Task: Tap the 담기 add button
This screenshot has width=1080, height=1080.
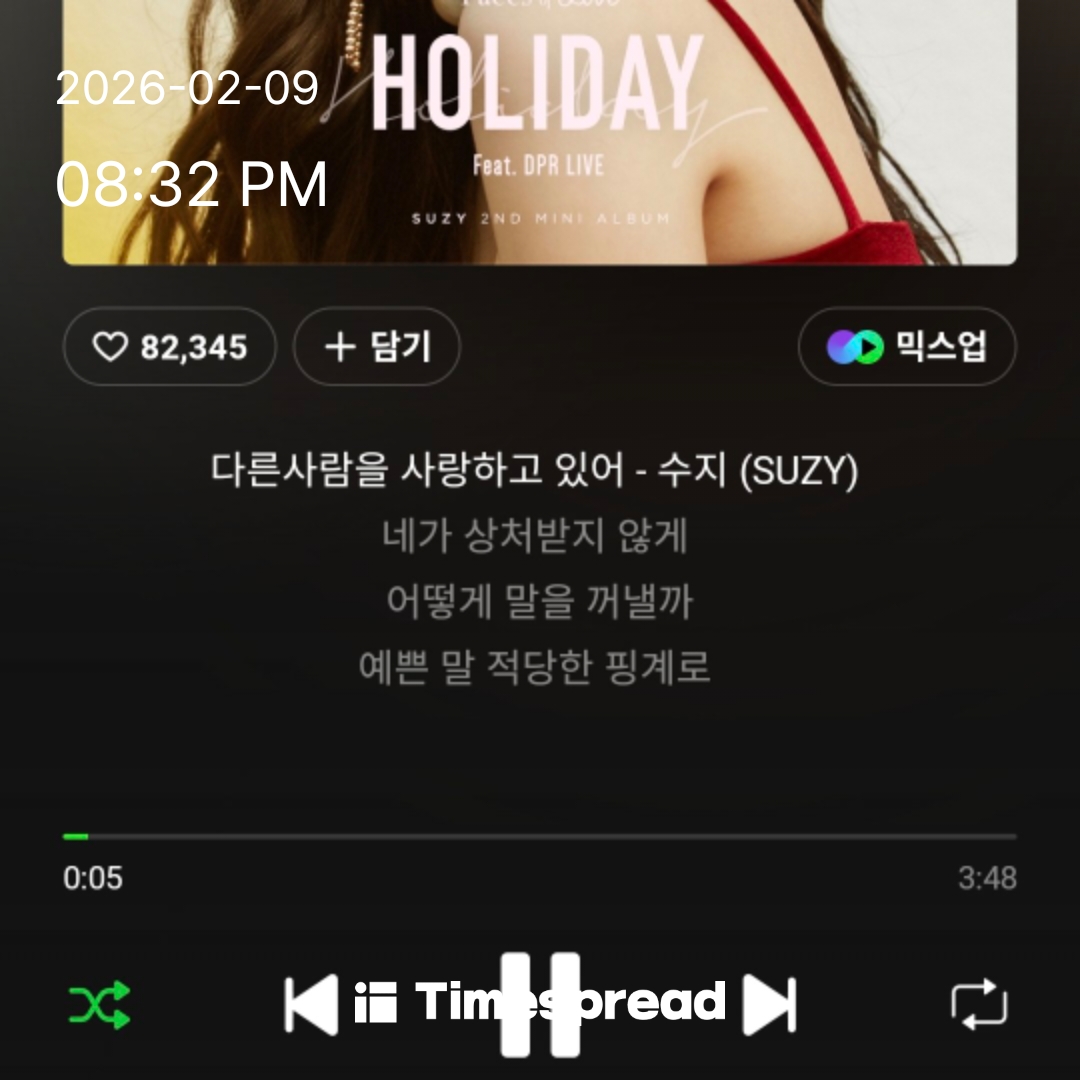Action: pyautogui.click(x=376, y=347)
